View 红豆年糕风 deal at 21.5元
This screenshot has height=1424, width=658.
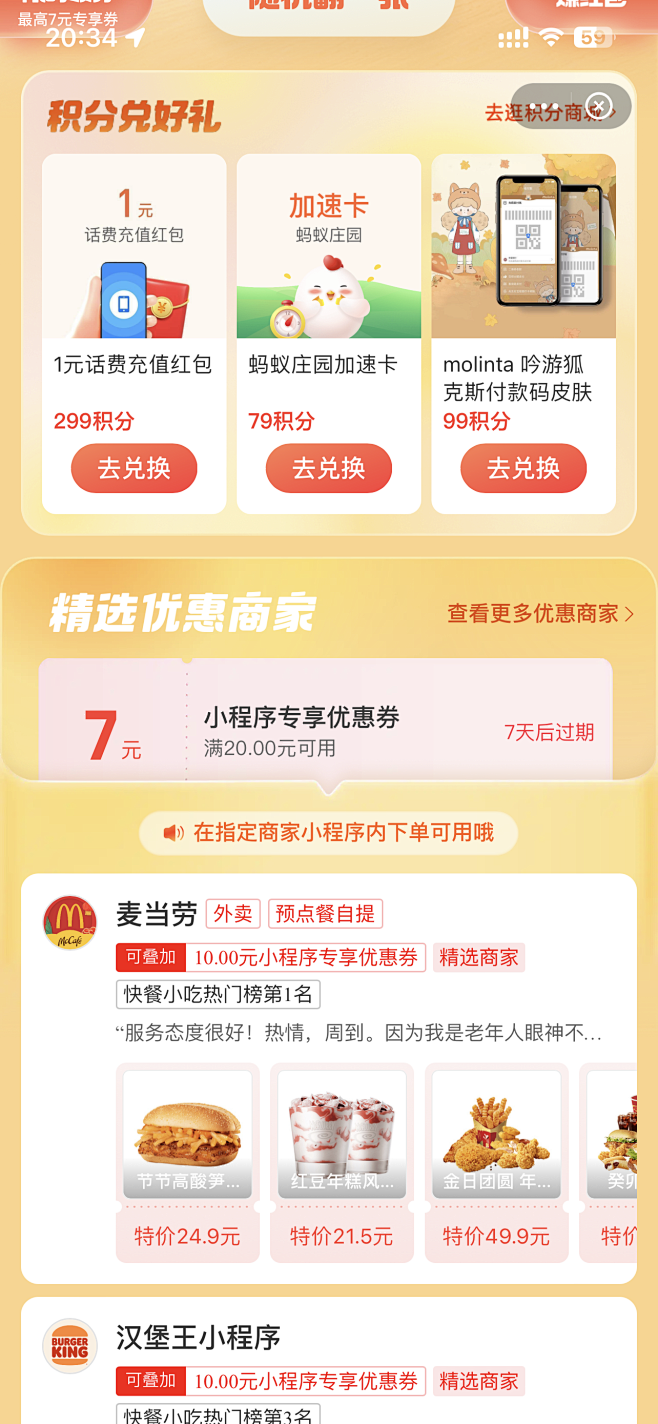(342, 1160)
